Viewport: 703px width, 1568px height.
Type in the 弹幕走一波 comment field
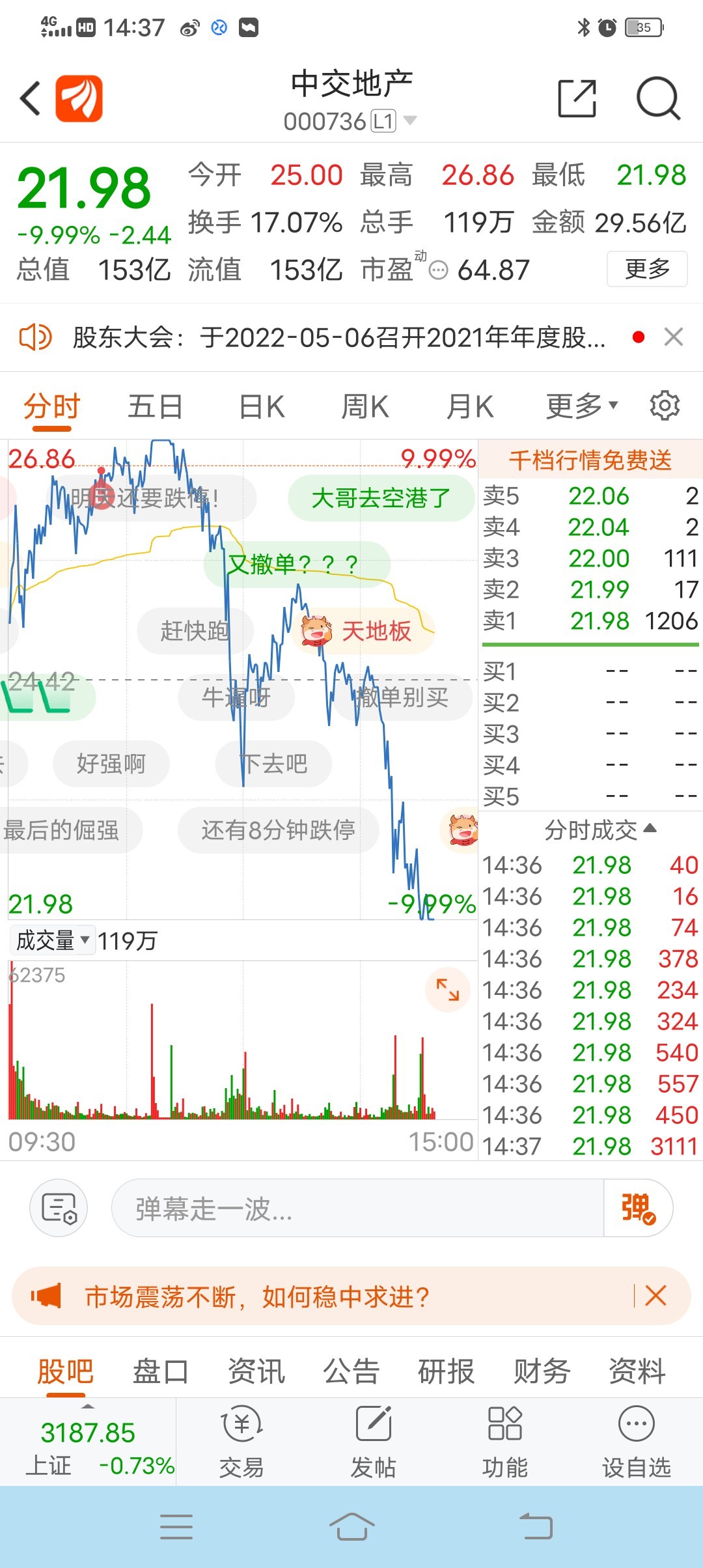[x=357, y=1209]
